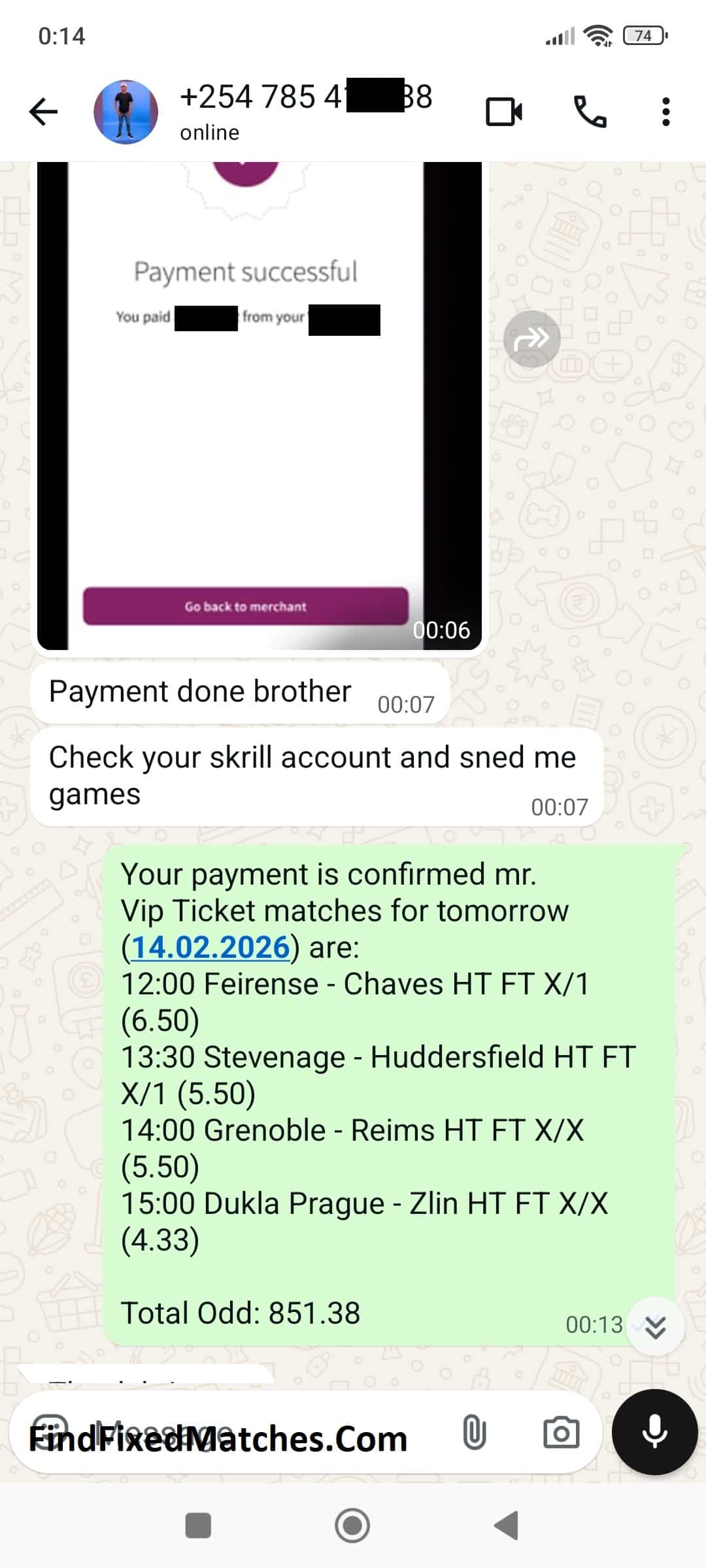
Task: Go back to the chat list
Action: (44, 112)
